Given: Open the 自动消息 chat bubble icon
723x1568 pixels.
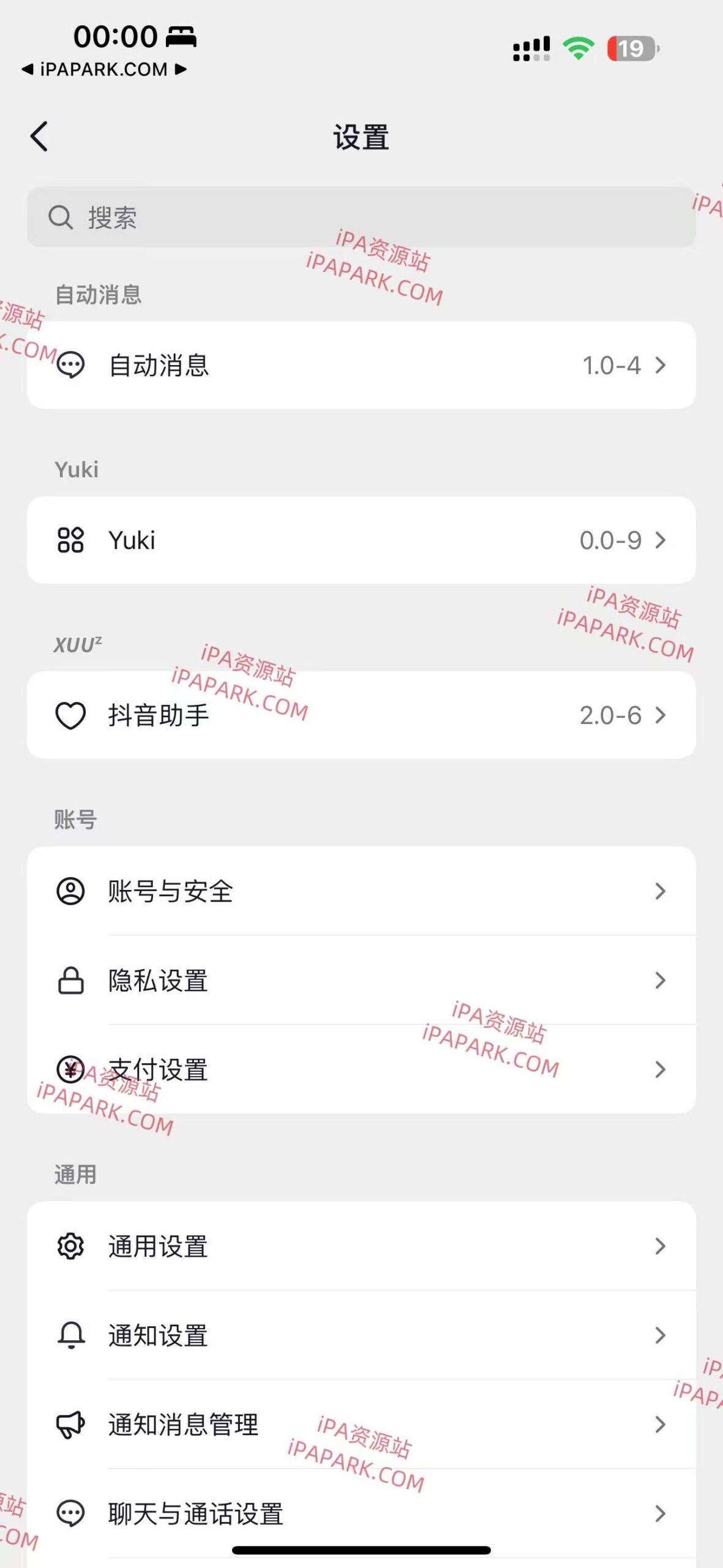Looking at the screenshot, I should pyautogui.click(x=72, y=366).
